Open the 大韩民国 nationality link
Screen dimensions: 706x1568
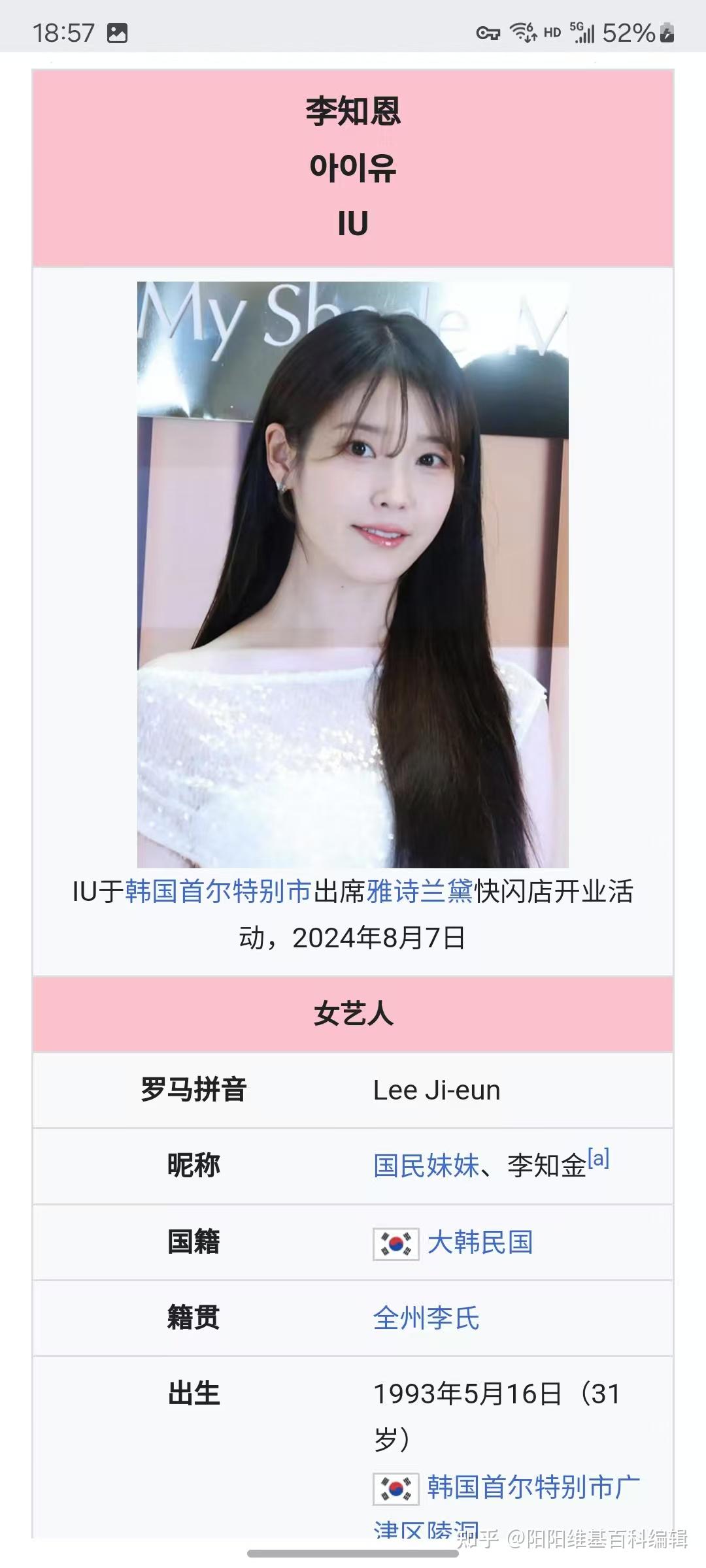tap(480, 1242)
